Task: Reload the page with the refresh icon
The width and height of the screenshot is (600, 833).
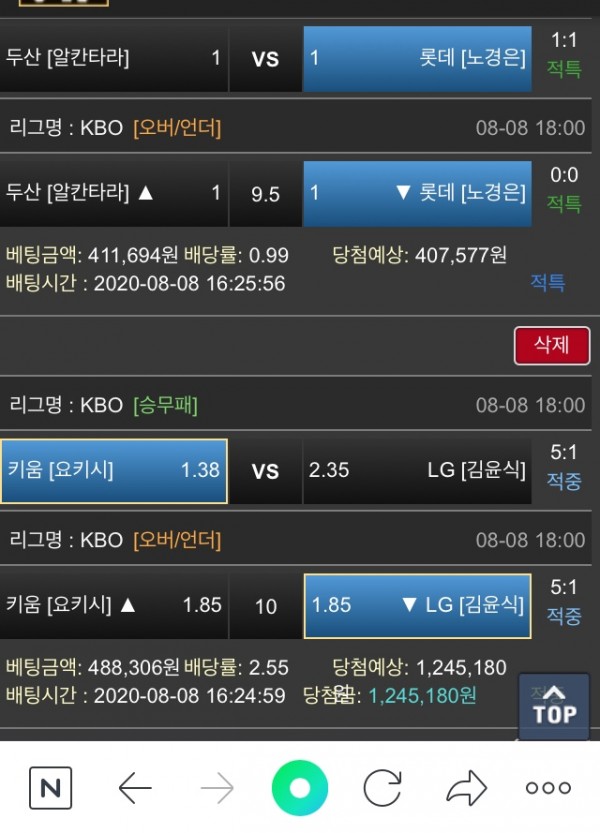Action: pyautogui.click(x=382, y=788)
